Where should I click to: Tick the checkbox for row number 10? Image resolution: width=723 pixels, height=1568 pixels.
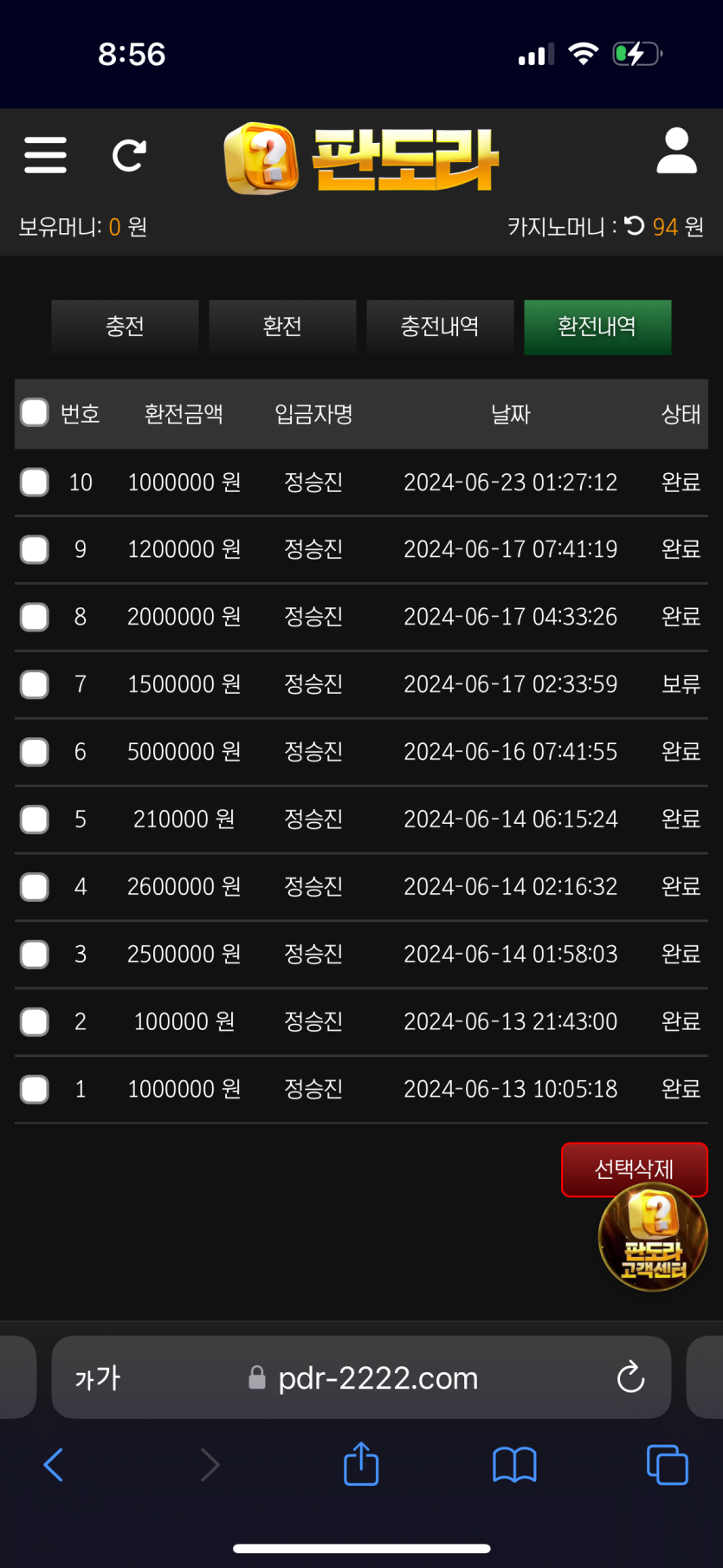coord(35,482)
